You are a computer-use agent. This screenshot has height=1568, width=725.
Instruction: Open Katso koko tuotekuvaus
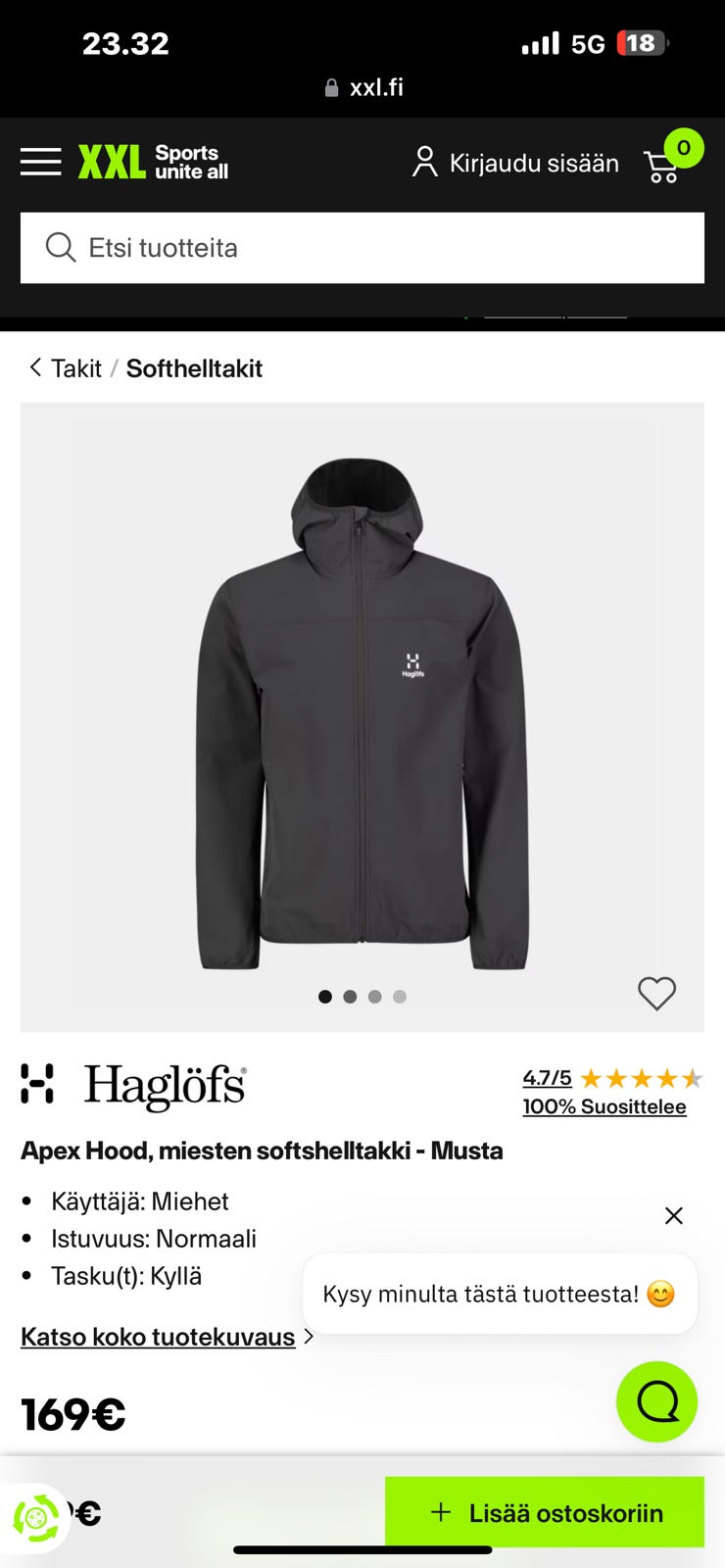click(158, 1337)
